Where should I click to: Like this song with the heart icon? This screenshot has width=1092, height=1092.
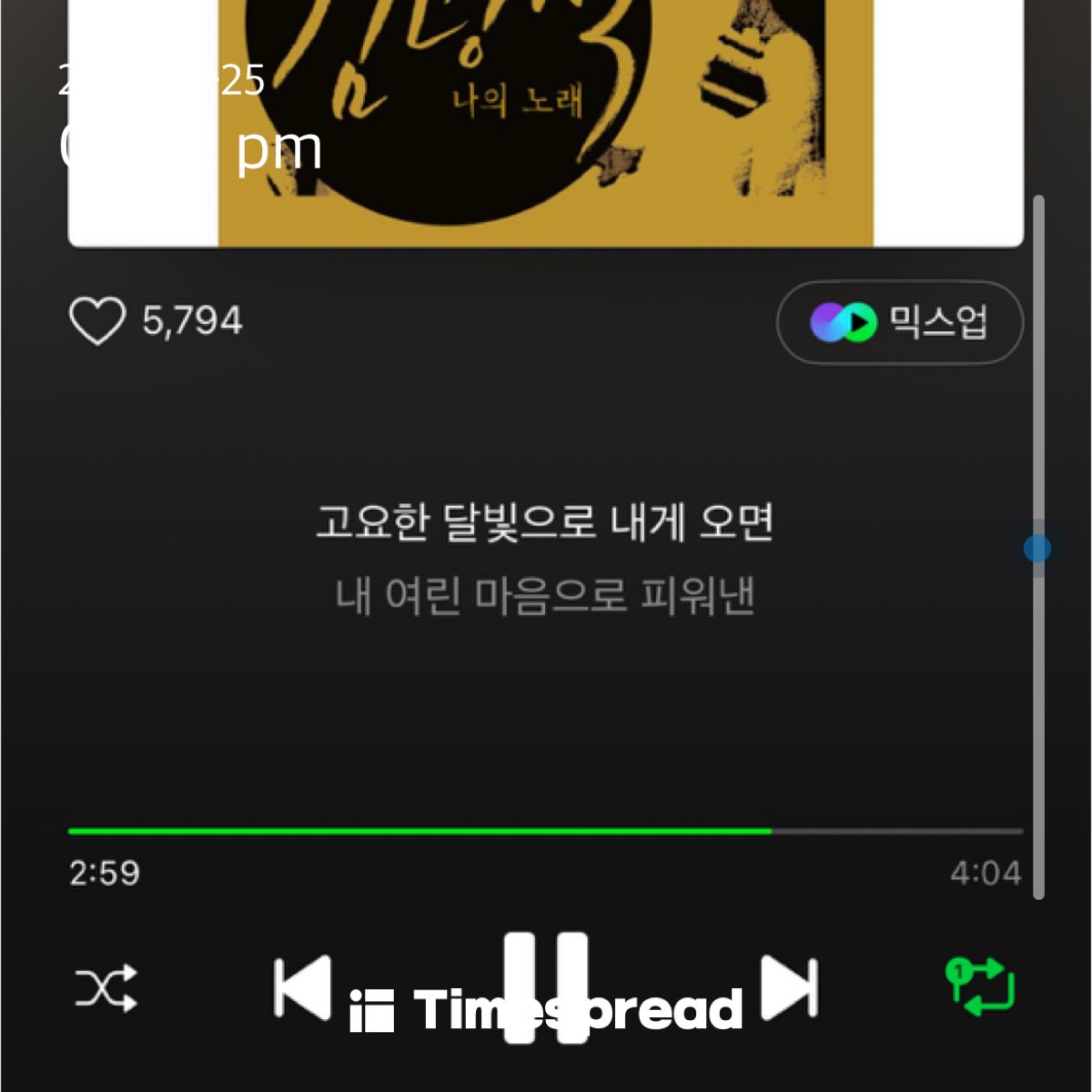pos(97,321)
